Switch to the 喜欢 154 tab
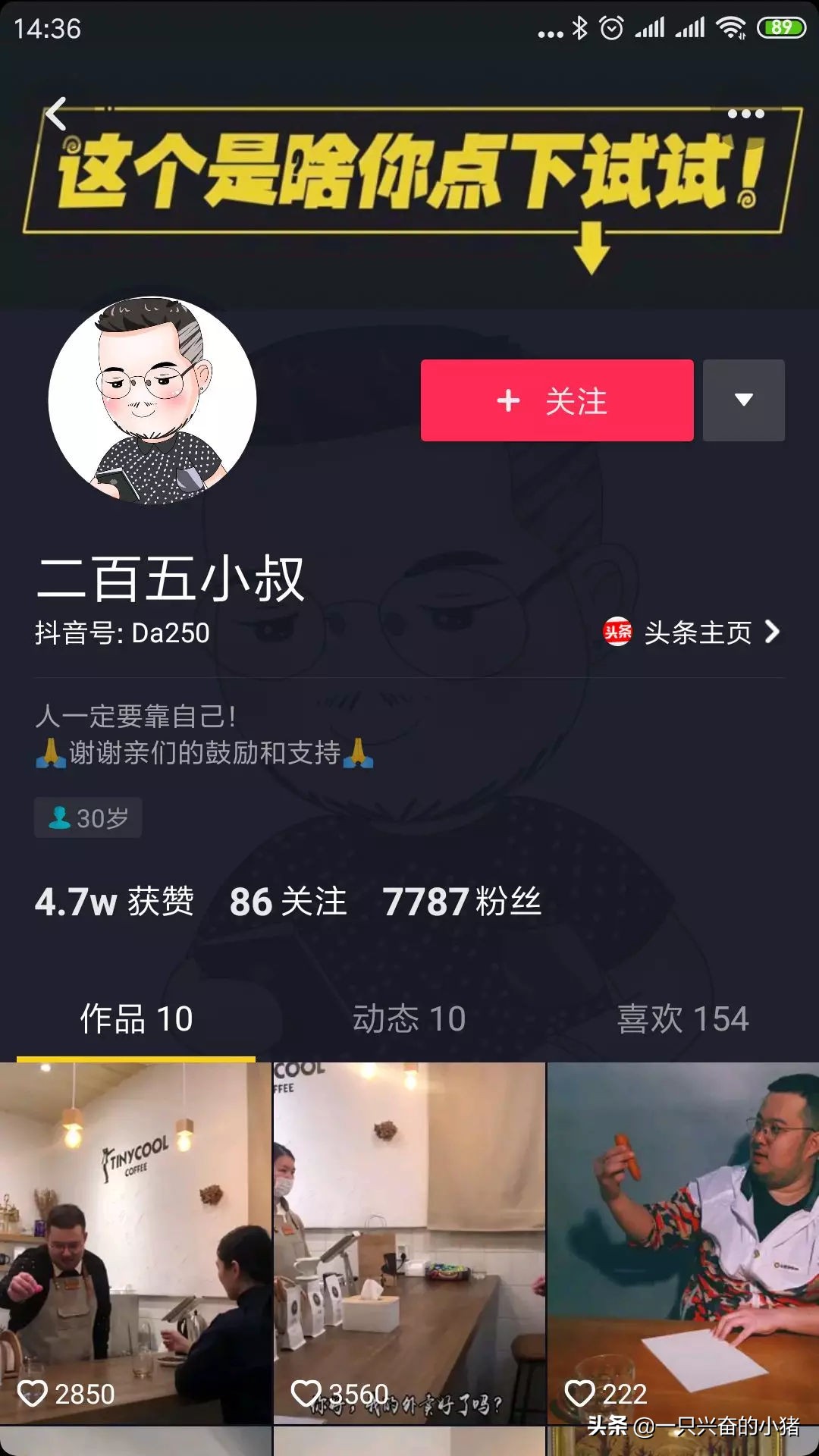Image resolution: width=819 pixels, height=1456 pixels. point(681,1021)
